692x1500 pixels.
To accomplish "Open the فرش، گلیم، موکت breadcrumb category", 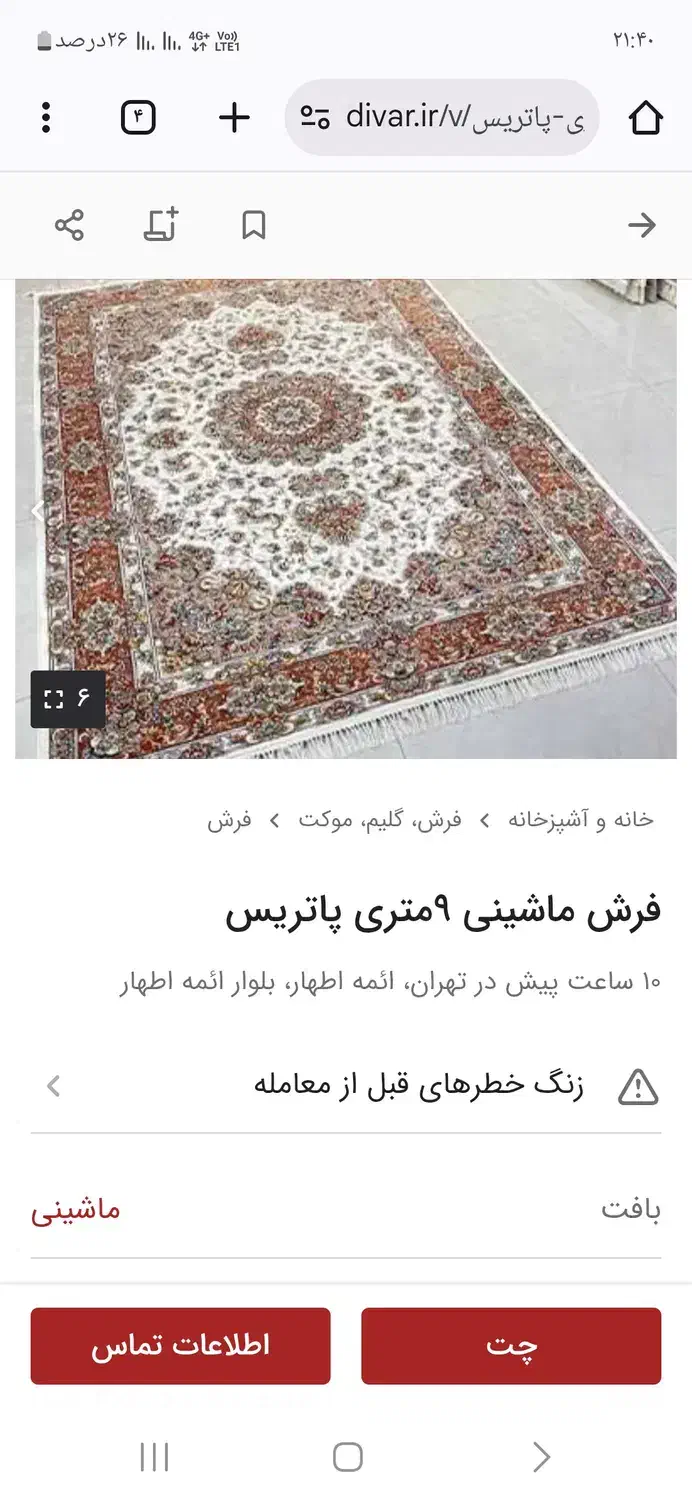I will click(380, 820).
